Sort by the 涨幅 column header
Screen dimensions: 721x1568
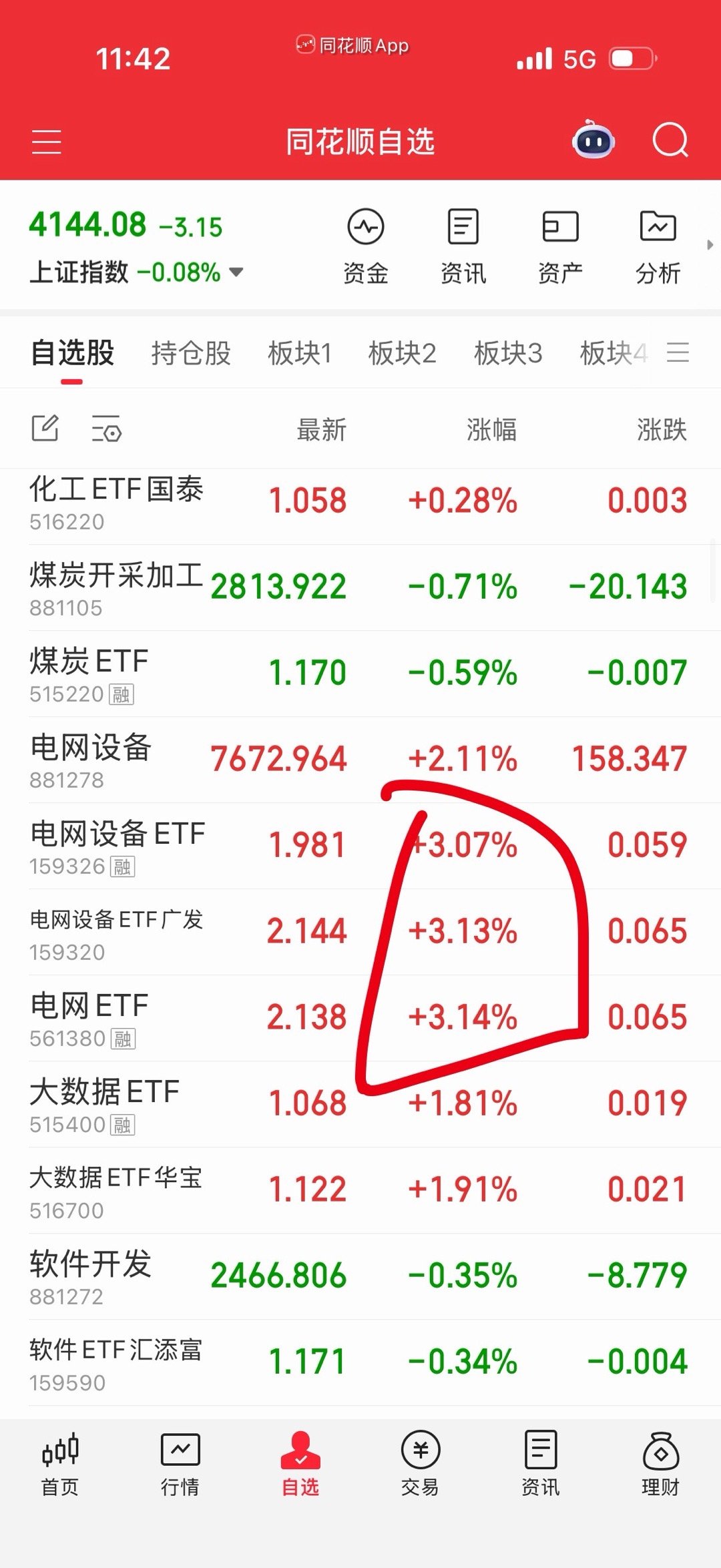[x=492, y=431]
